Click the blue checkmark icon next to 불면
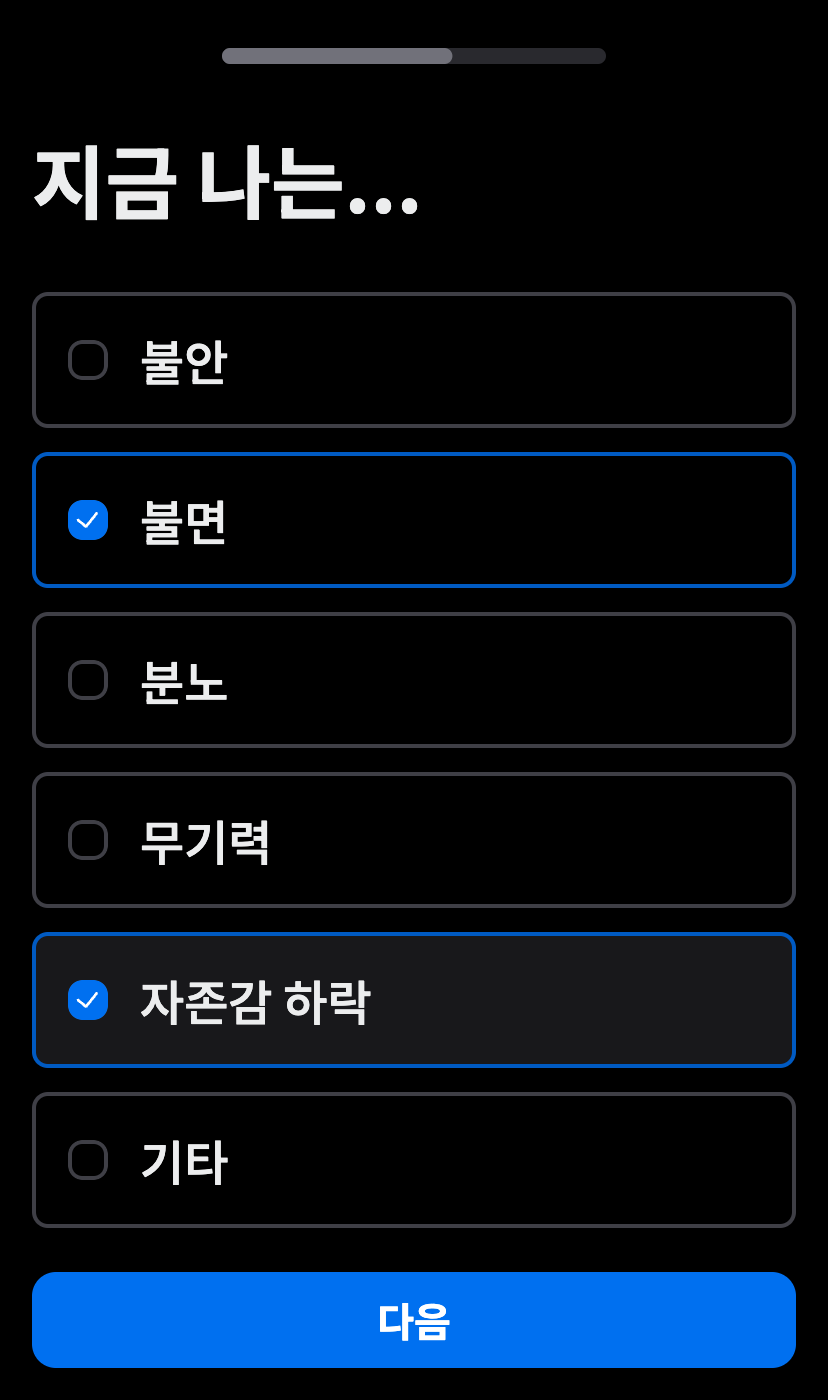Screen dimensions: 828x1400 tap(88, 520)
